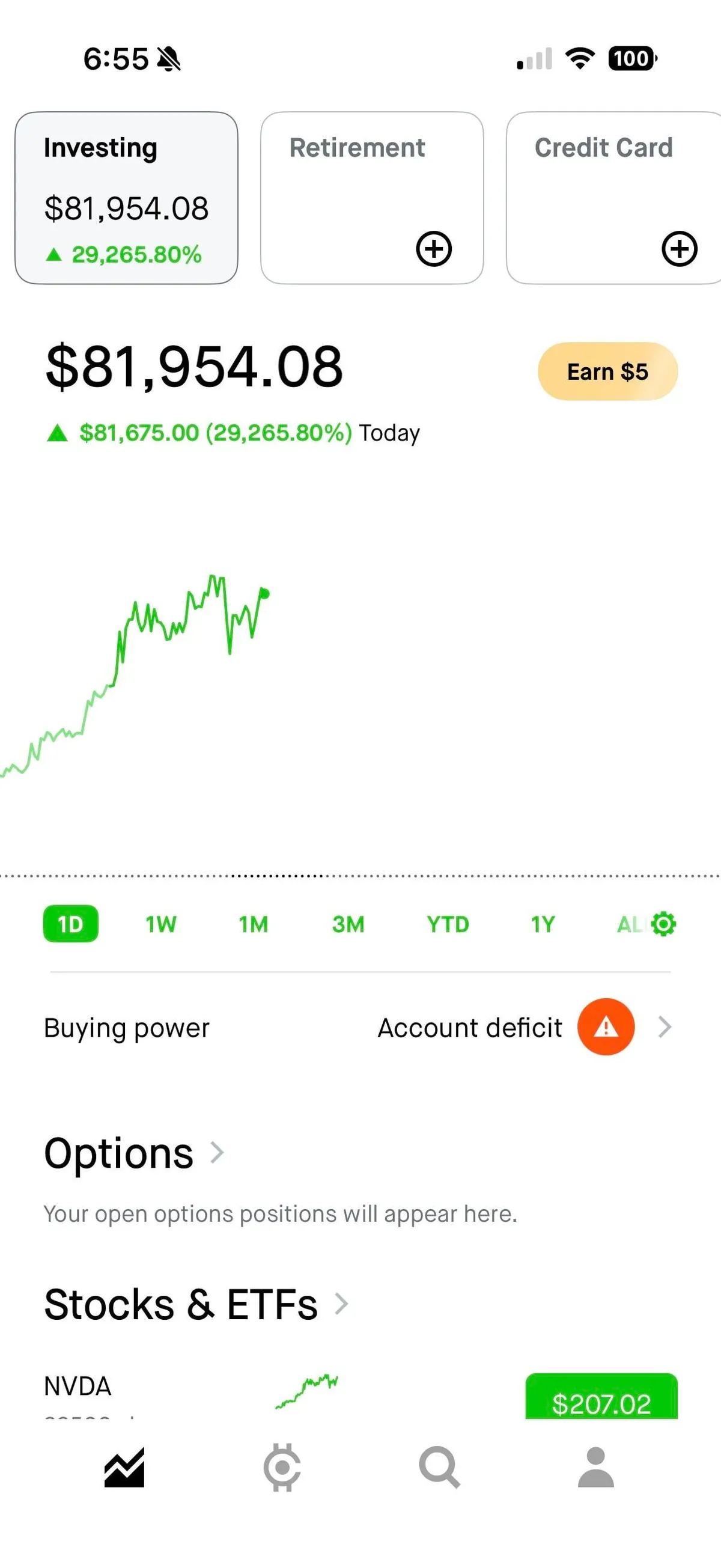Add a Credit Card via its plus icon

680,249
